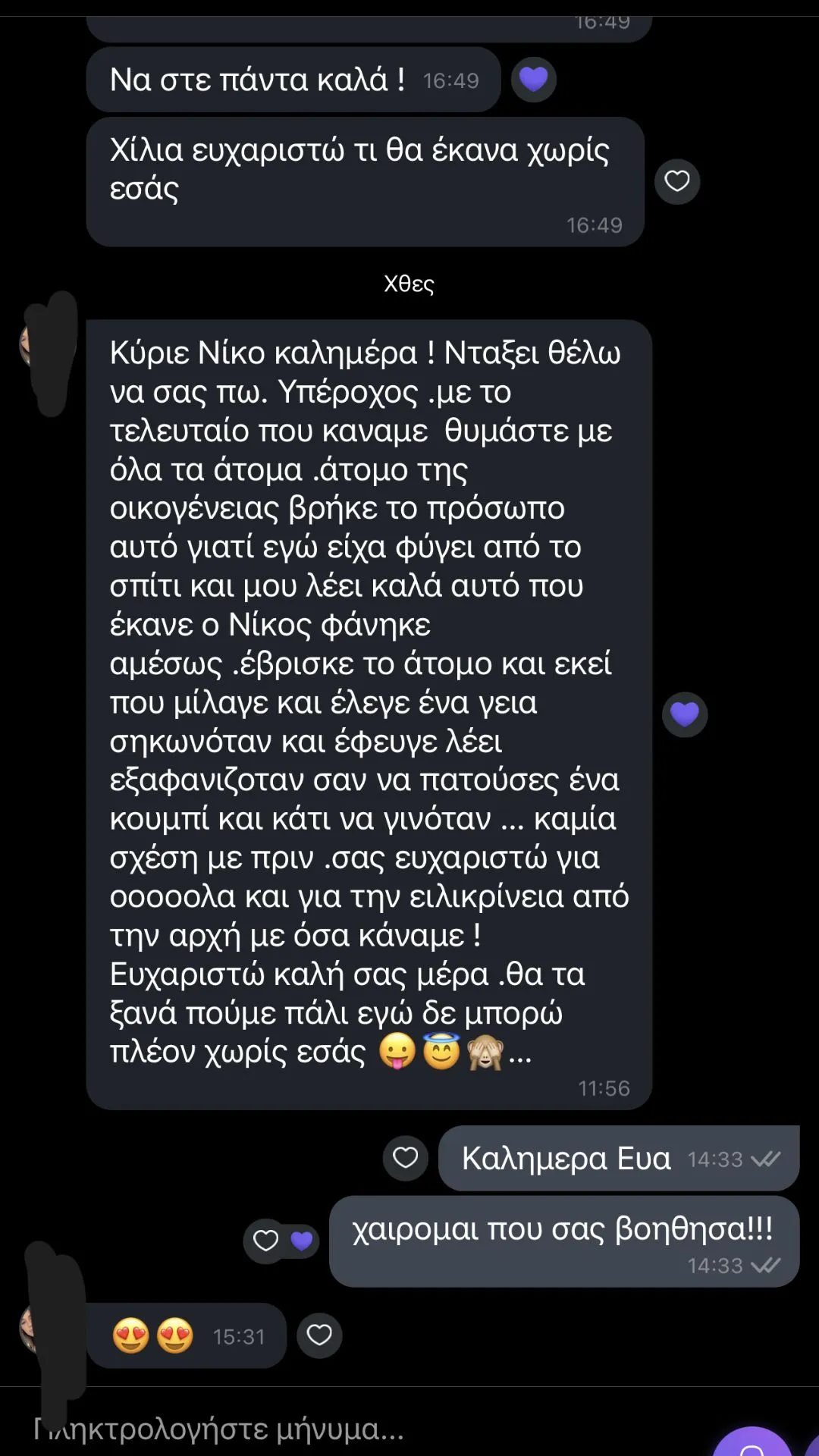819x1456 pixels.
Task: Like the heart-eyes emoji message at 15:31
Action: pyautogui.click(x=319, y=1335)
